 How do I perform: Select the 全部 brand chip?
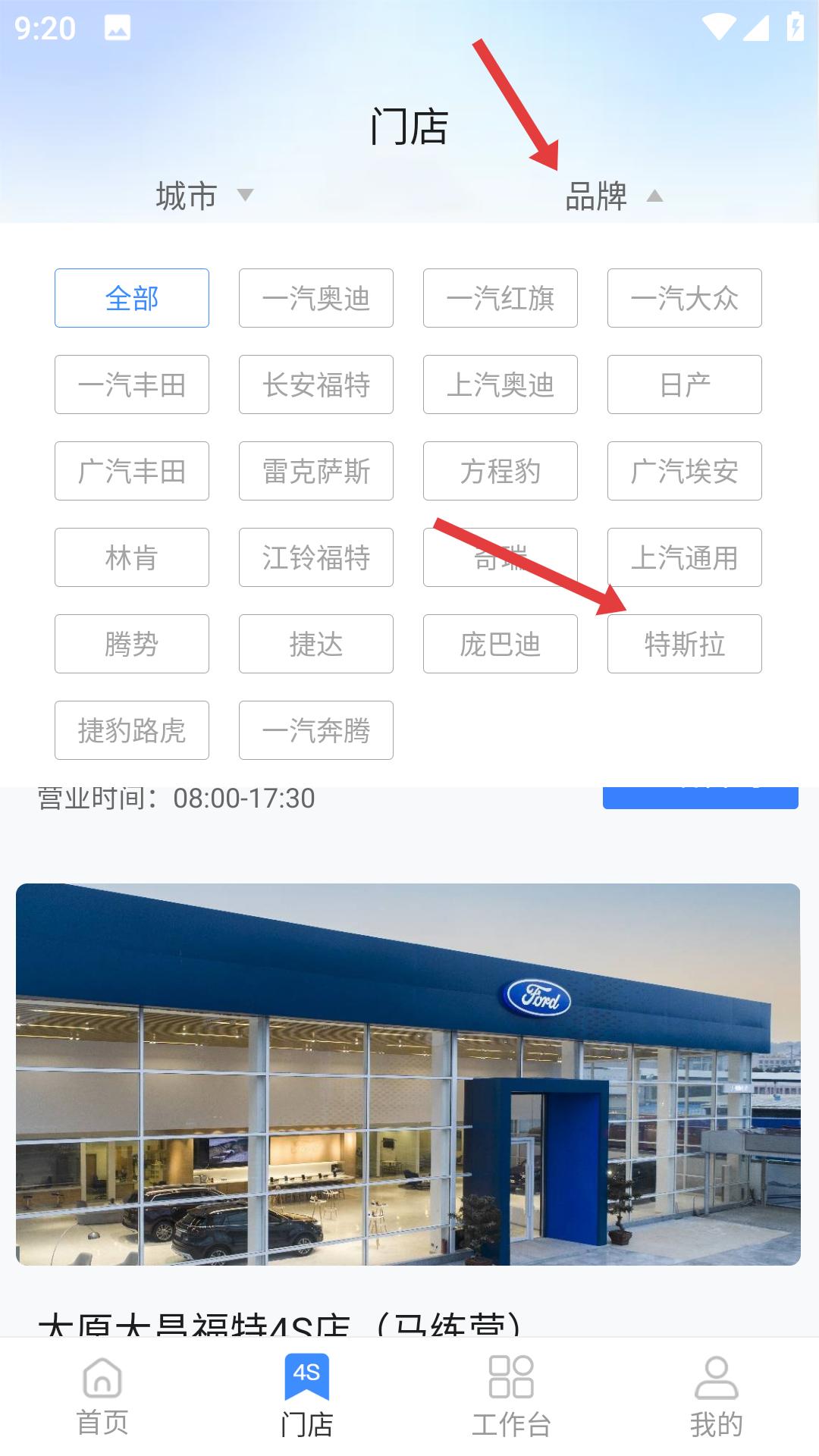pyautogui.click(x=132, y=298)
